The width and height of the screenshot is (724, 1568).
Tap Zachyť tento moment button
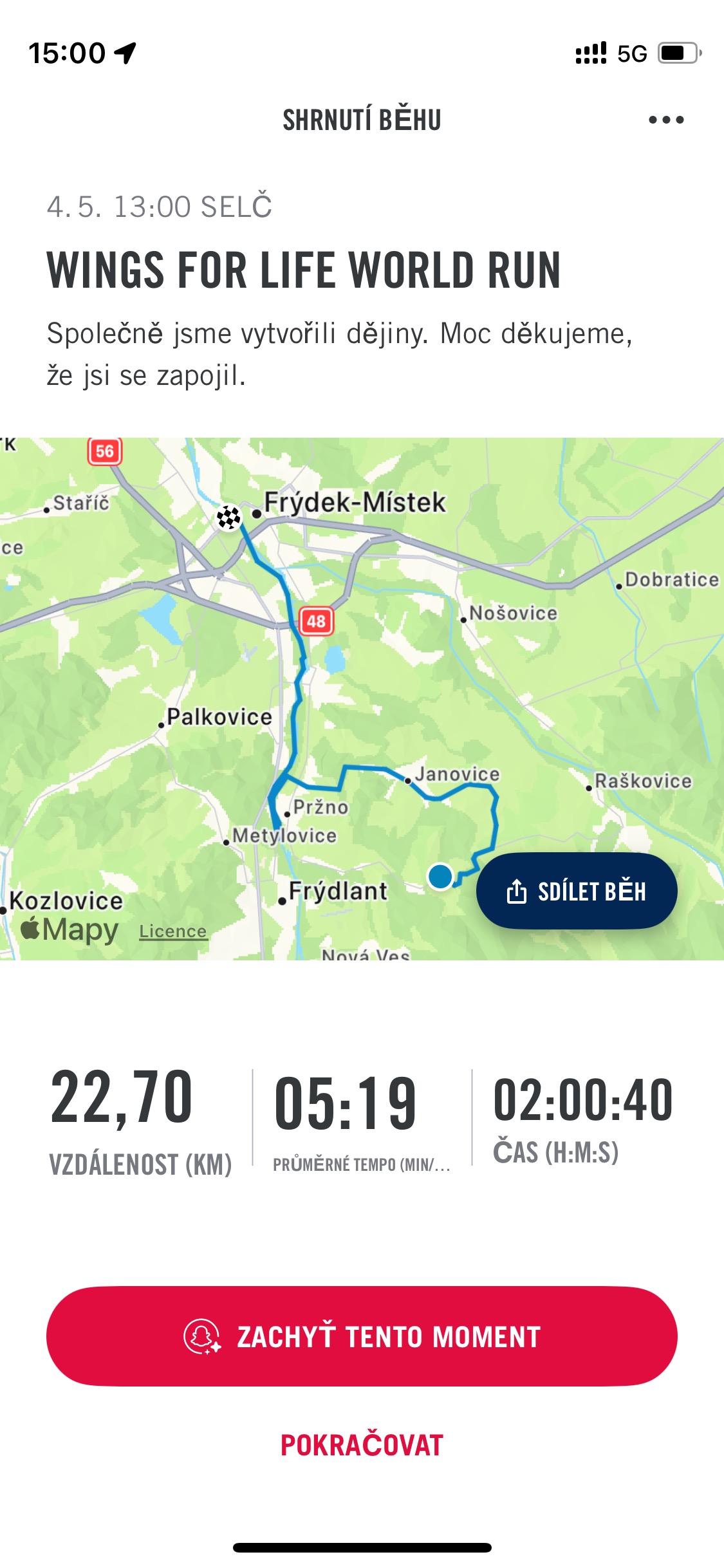[x=362, y=1336]
